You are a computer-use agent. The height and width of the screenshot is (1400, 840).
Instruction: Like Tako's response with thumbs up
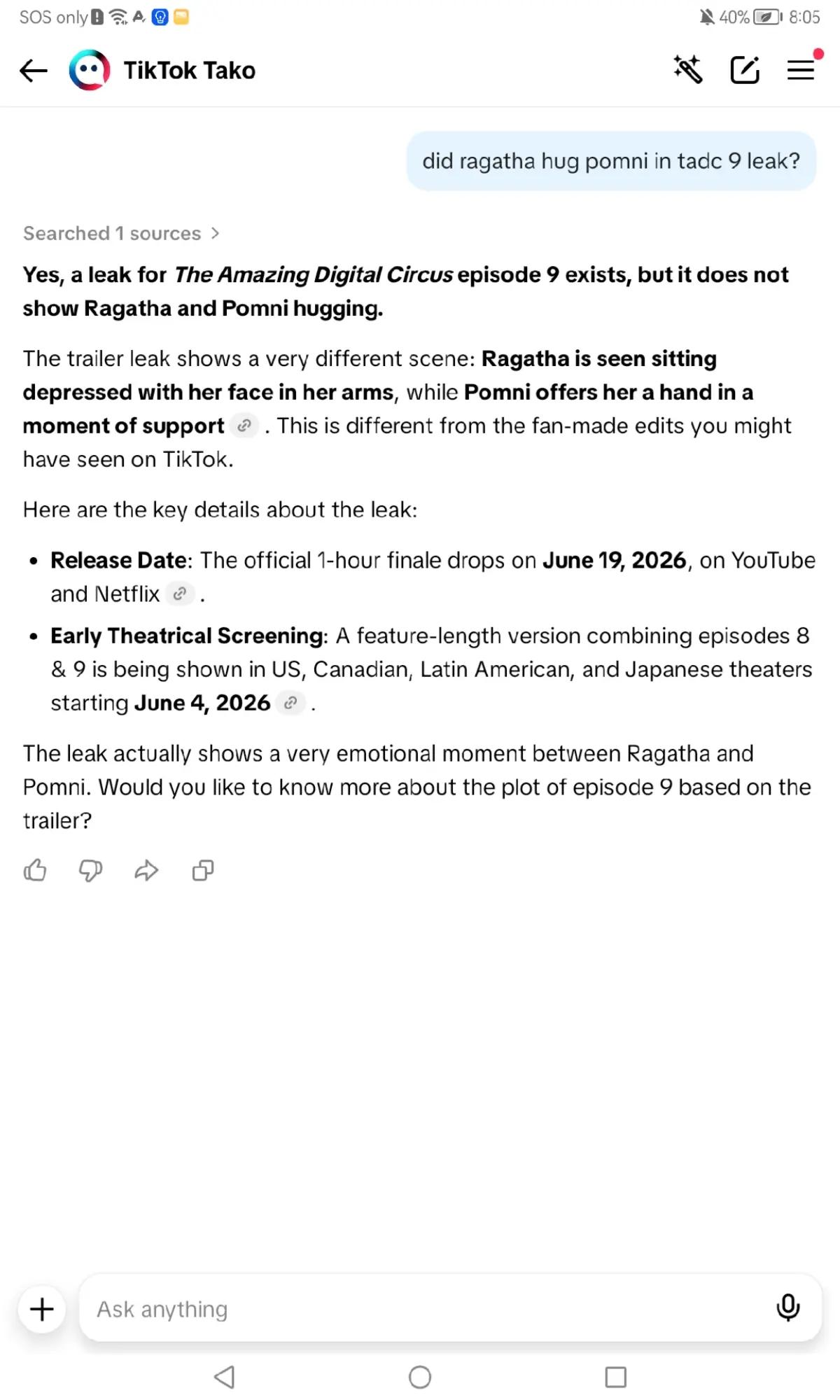pos(35,870)
